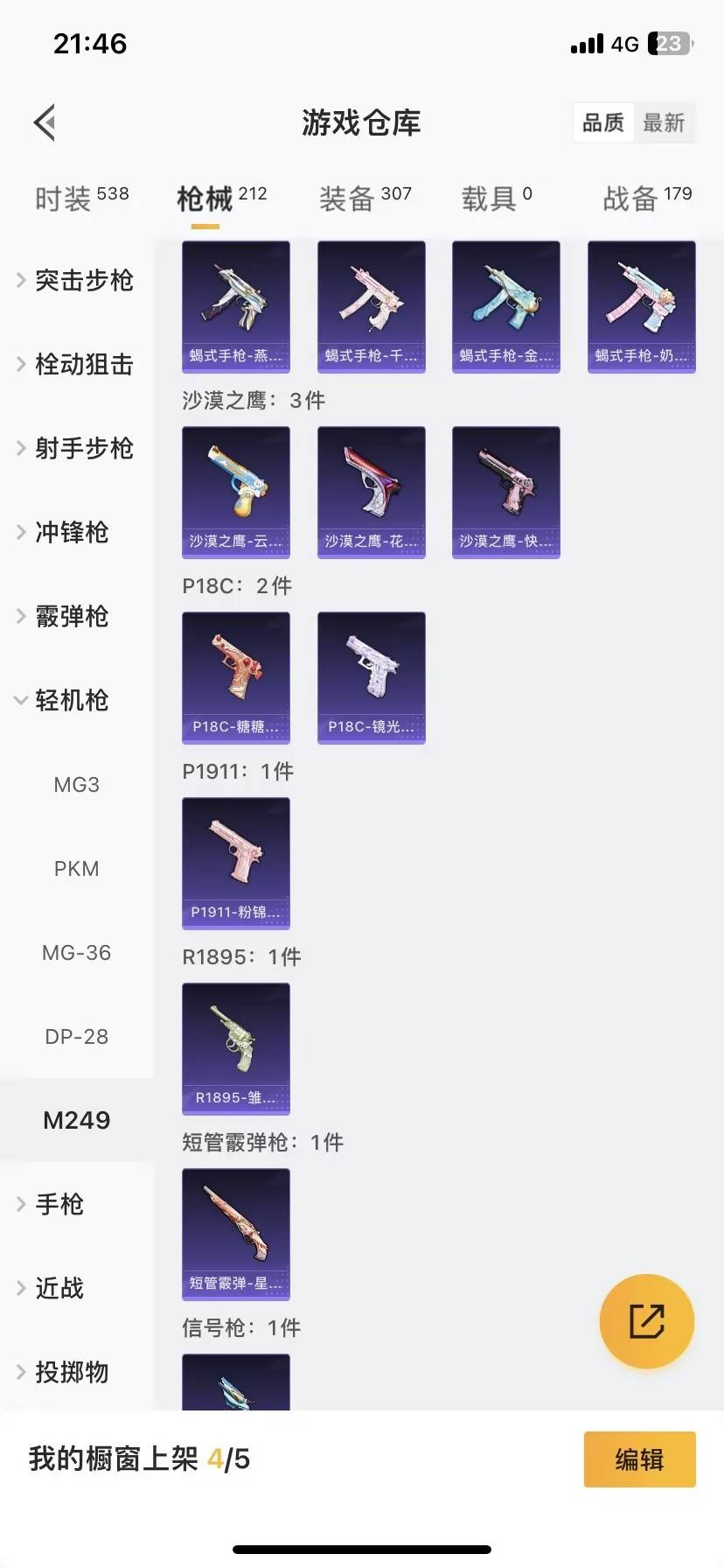Tap the back arrow to exit warehouse
Viewport: 724px width, 1568px height.
(45, 122)
